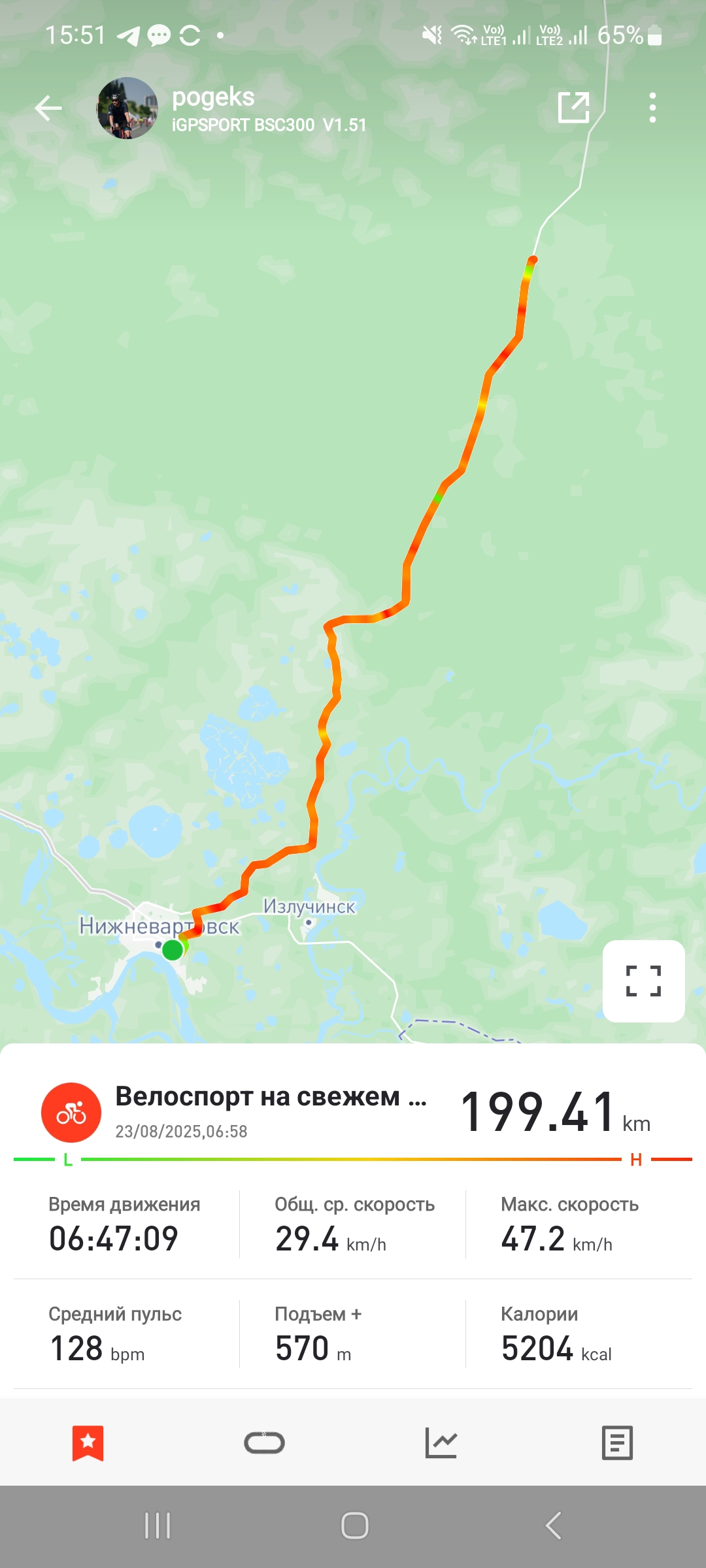The width and height of the screenshot is (706, 1568).
Task: Switch to the laps tab
Action: pos(264,1443)
